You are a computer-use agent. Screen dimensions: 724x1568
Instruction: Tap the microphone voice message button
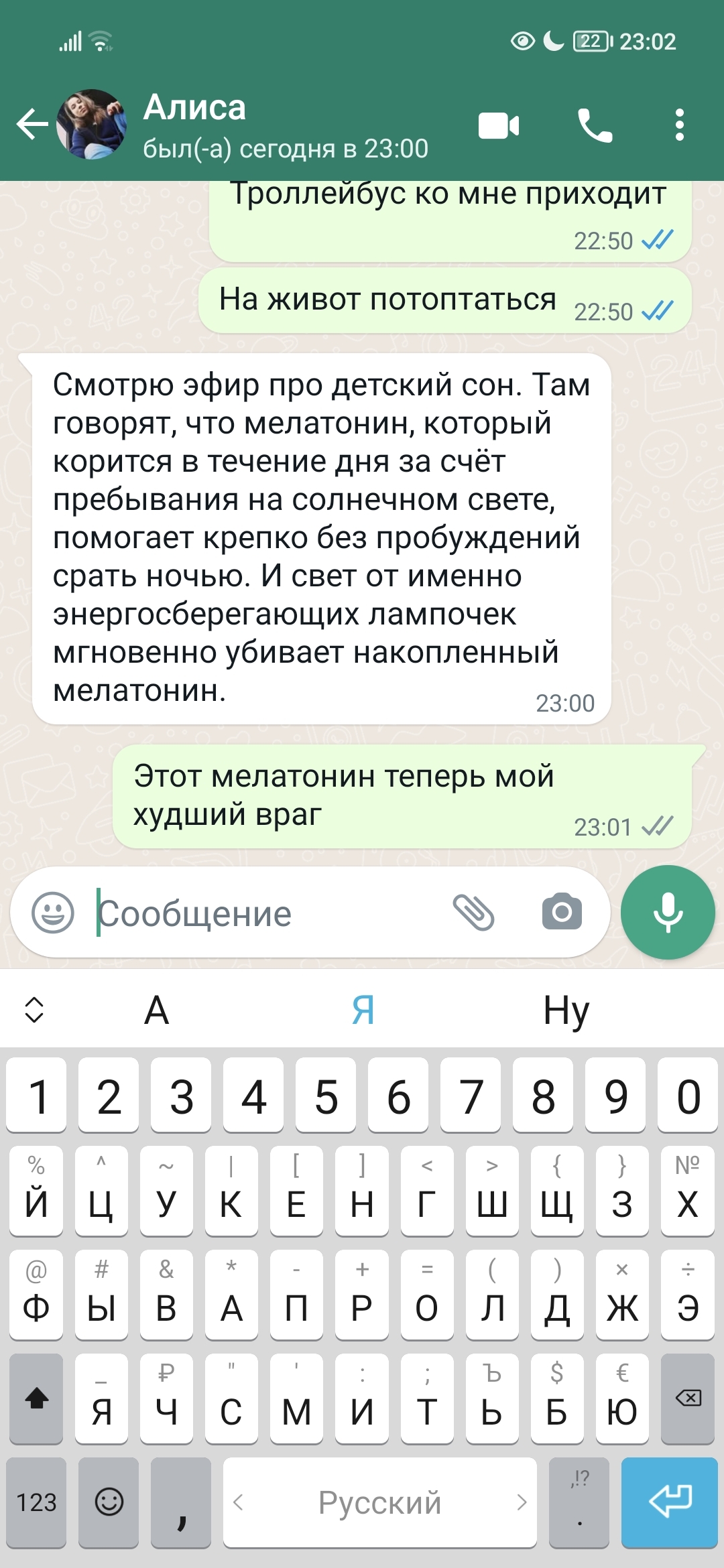pyautogui.click(x=668, y=912)
